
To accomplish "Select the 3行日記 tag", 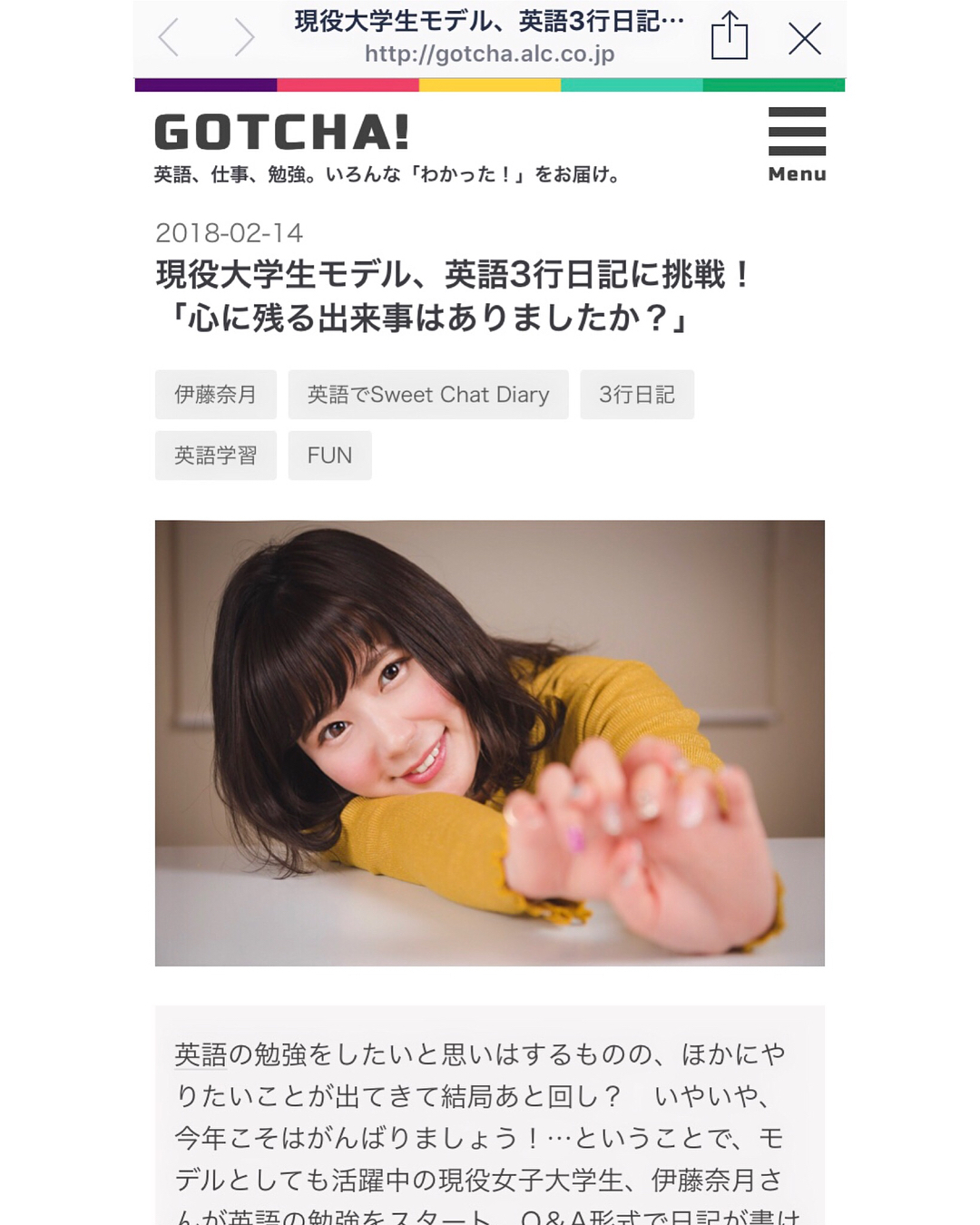I will (x=637, y=395).
